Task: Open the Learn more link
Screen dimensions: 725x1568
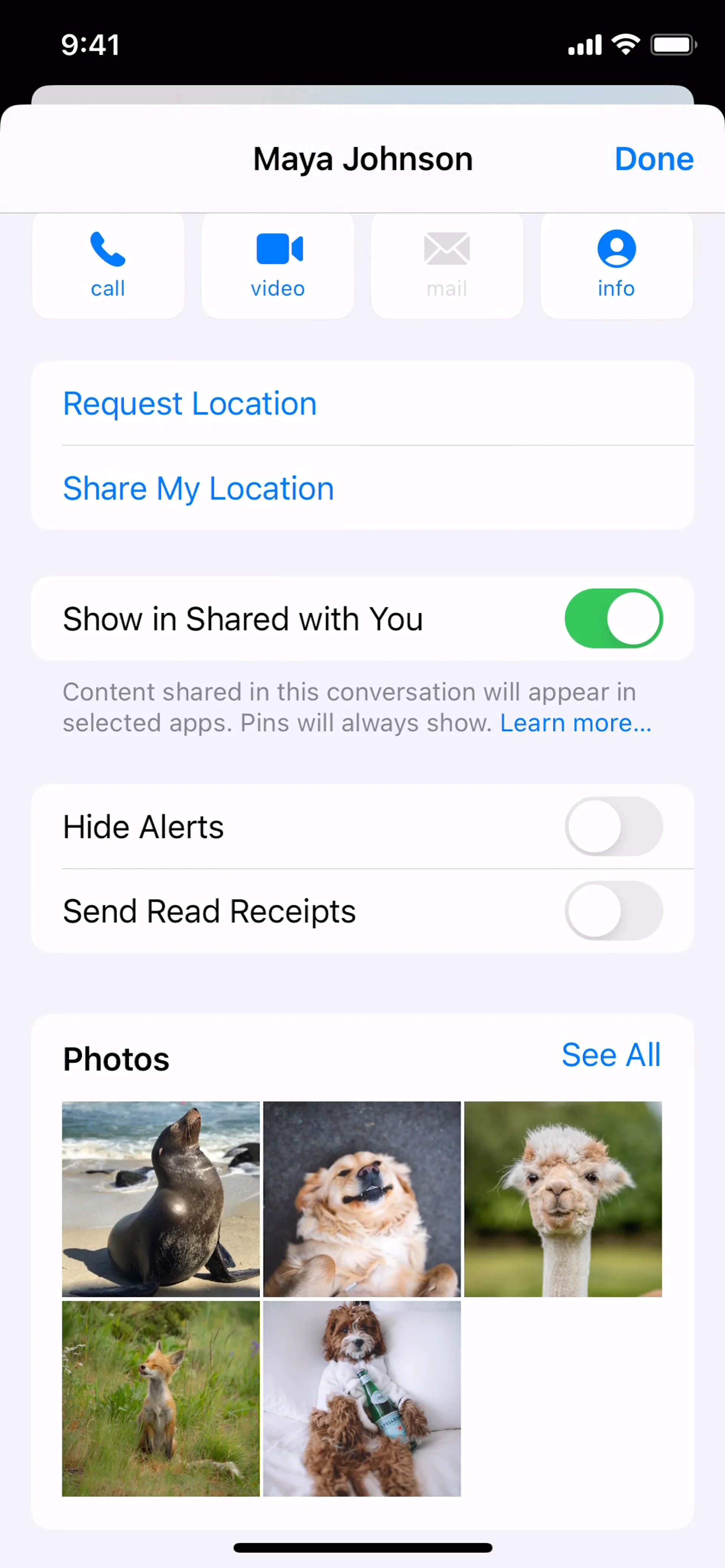Action: (575, 722)
